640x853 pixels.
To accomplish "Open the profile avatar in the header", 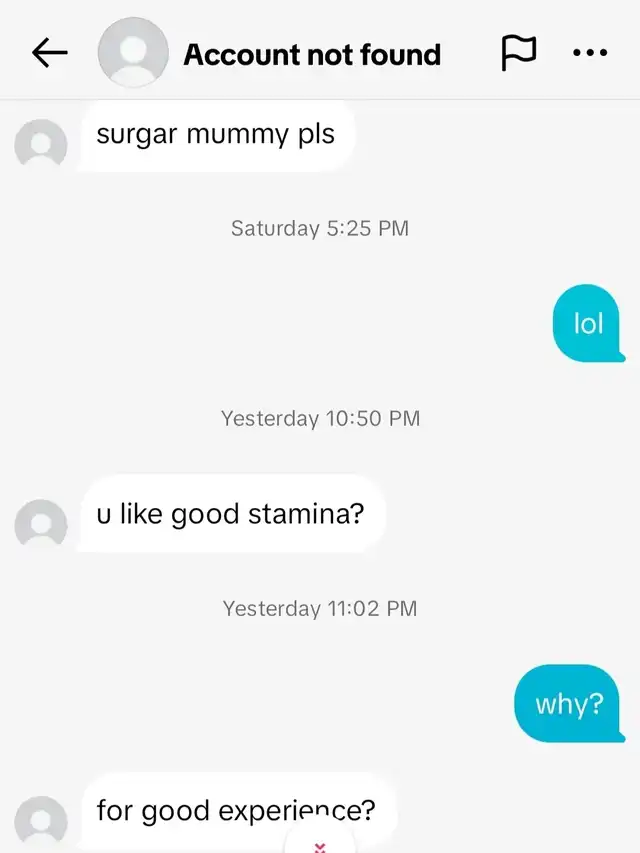I will pos(133,53).
